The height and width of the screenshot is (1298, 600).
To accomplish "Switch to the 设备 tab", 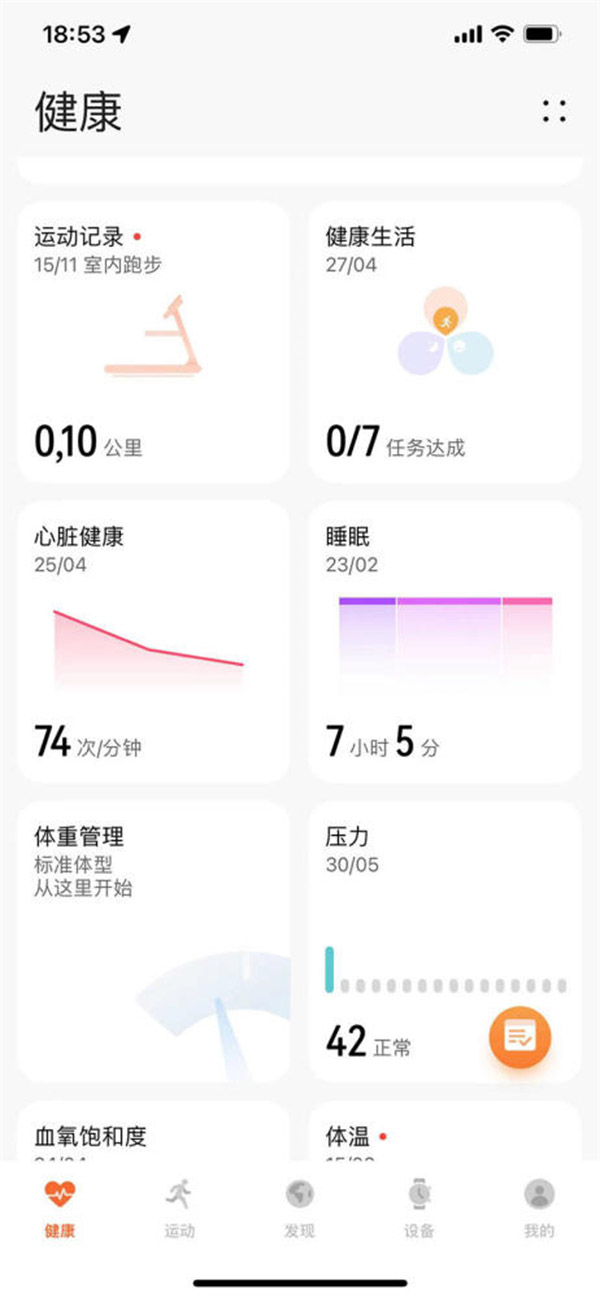I will (x=419, y=1208).
